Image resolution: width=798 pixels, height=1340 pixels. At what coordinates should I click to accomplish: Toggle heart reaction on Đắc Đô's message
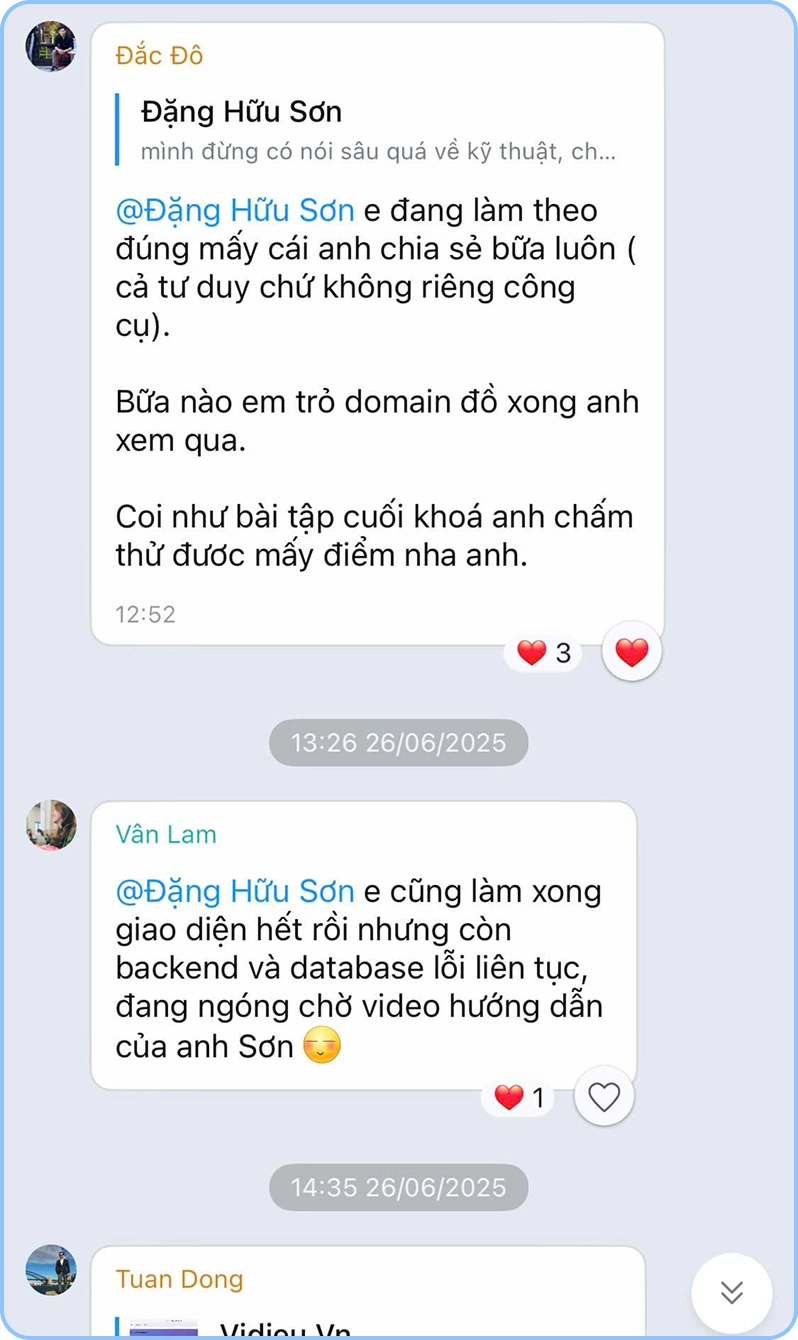(x=632, y=653)
